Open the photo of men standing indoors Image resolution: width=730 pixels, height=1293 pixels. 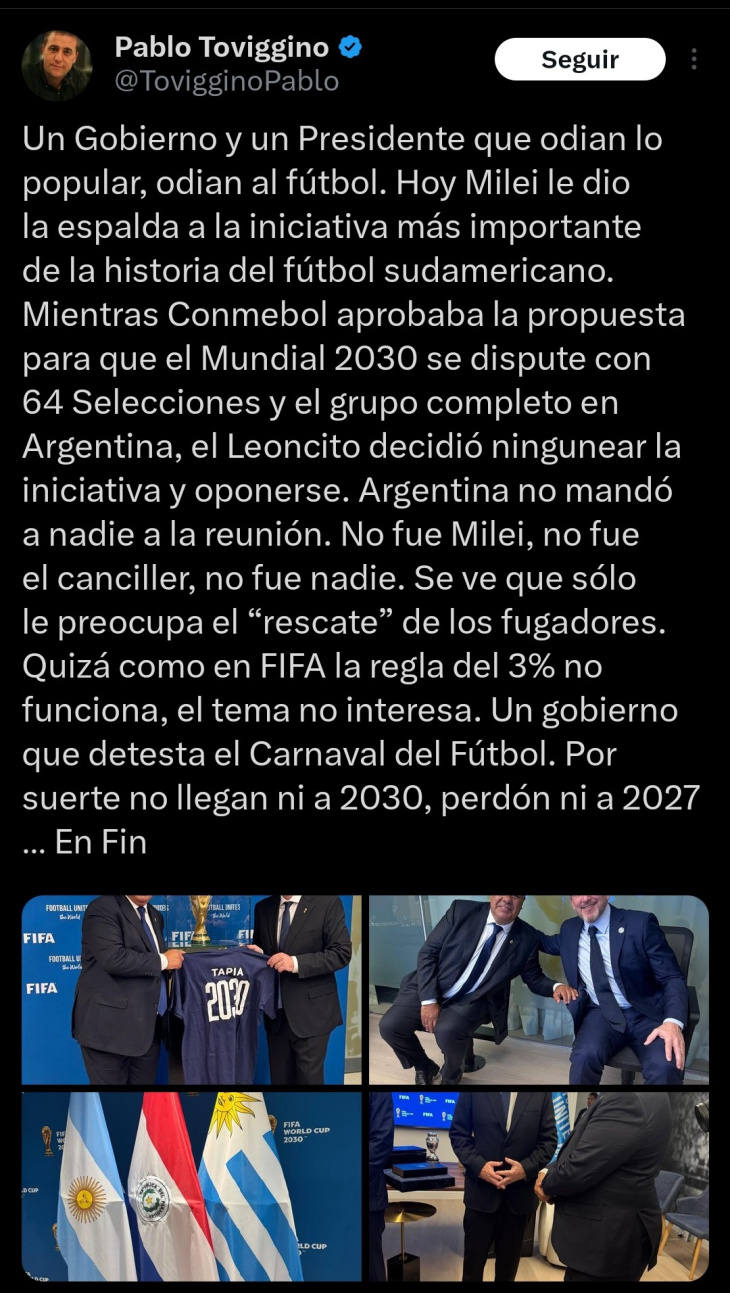(x=538, y=1186)
